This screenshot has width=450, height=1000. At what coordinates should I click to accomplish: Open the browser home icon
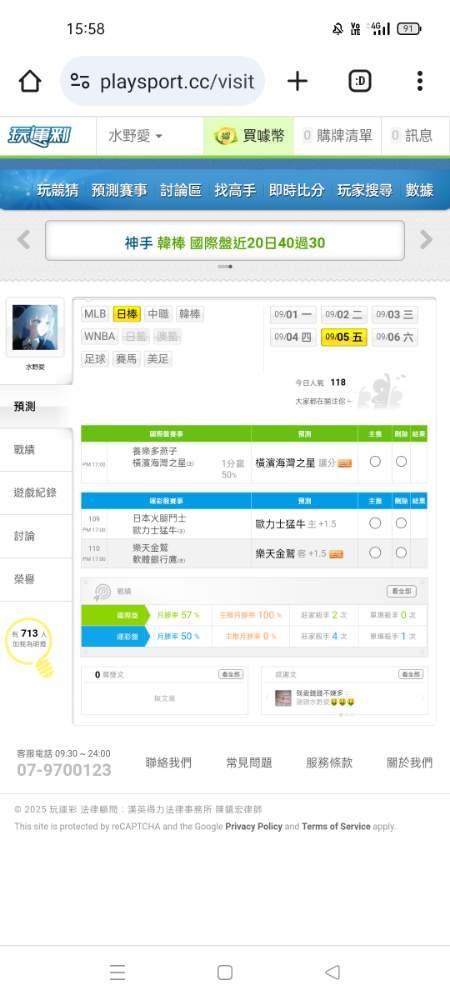pyautogui.click(x=30, y=81)
